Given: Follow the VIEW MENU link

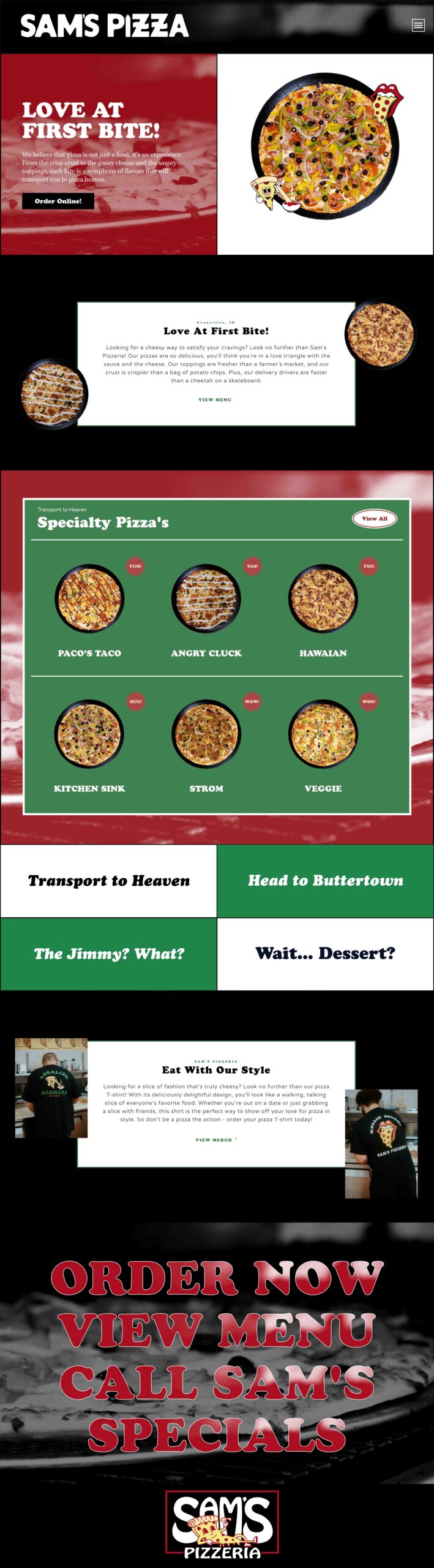Looking at the screenshot, I should tap(215, 399).
